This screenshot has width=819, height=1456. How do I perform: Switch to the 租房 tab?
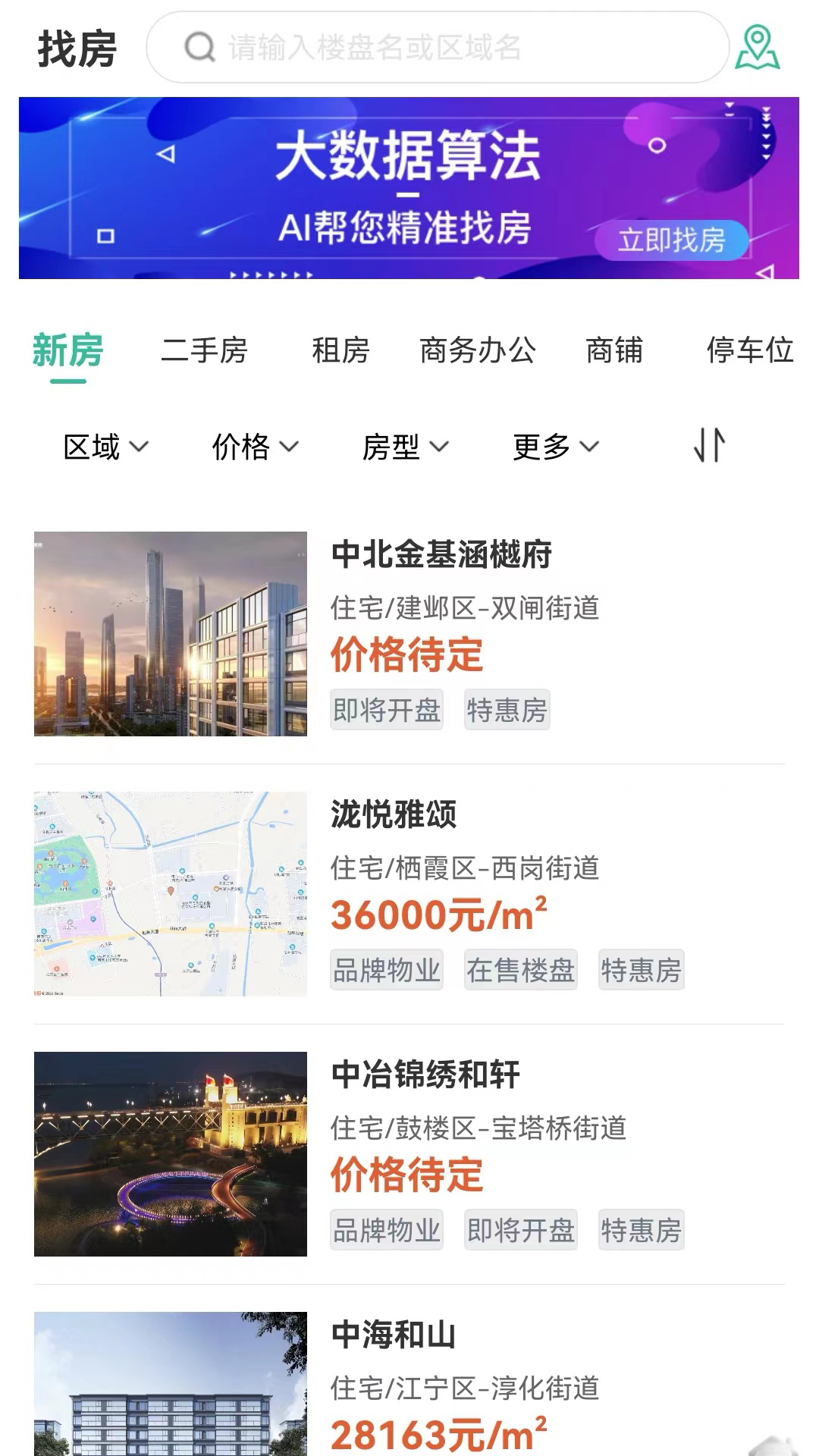tap(340, 350)
